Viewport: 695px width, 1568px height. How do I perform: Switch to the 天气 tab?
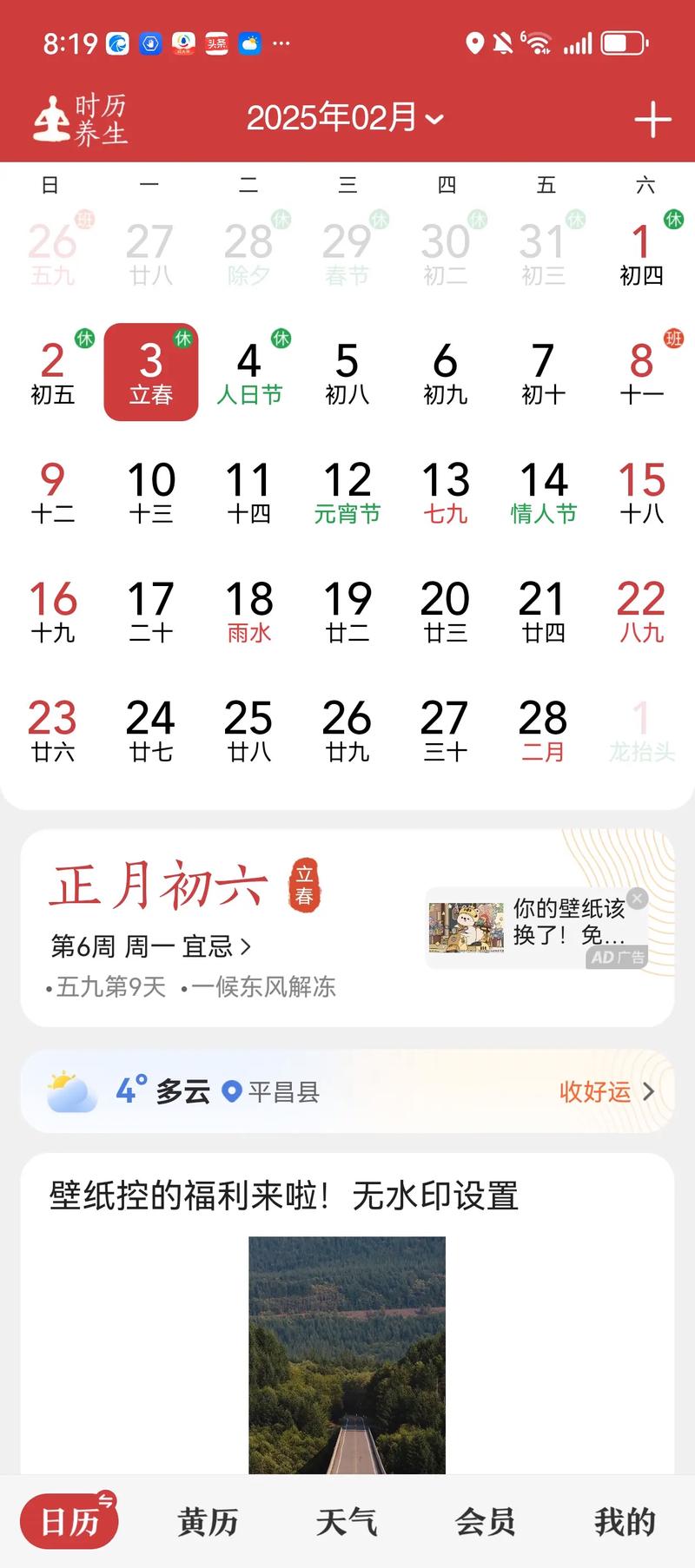[x=347, y=1521]
